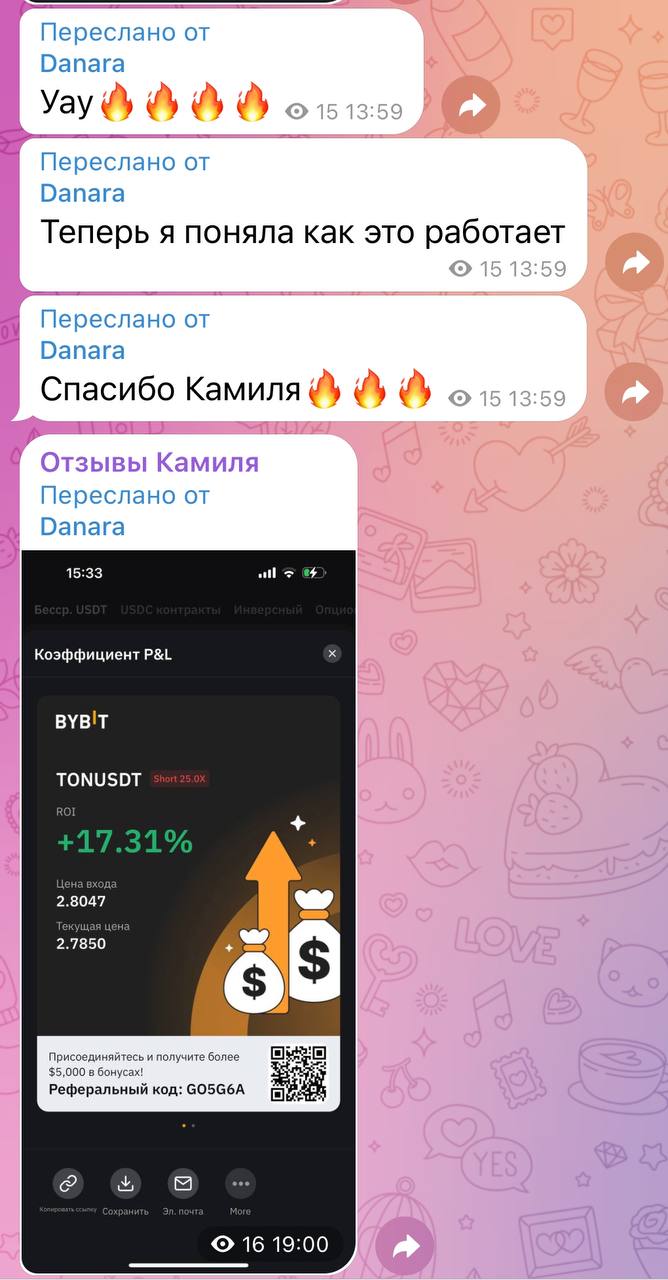Viewport: 668px width, 1280px height.
Task: Share the Bybit screenshot post
Action: (406, 1246)
